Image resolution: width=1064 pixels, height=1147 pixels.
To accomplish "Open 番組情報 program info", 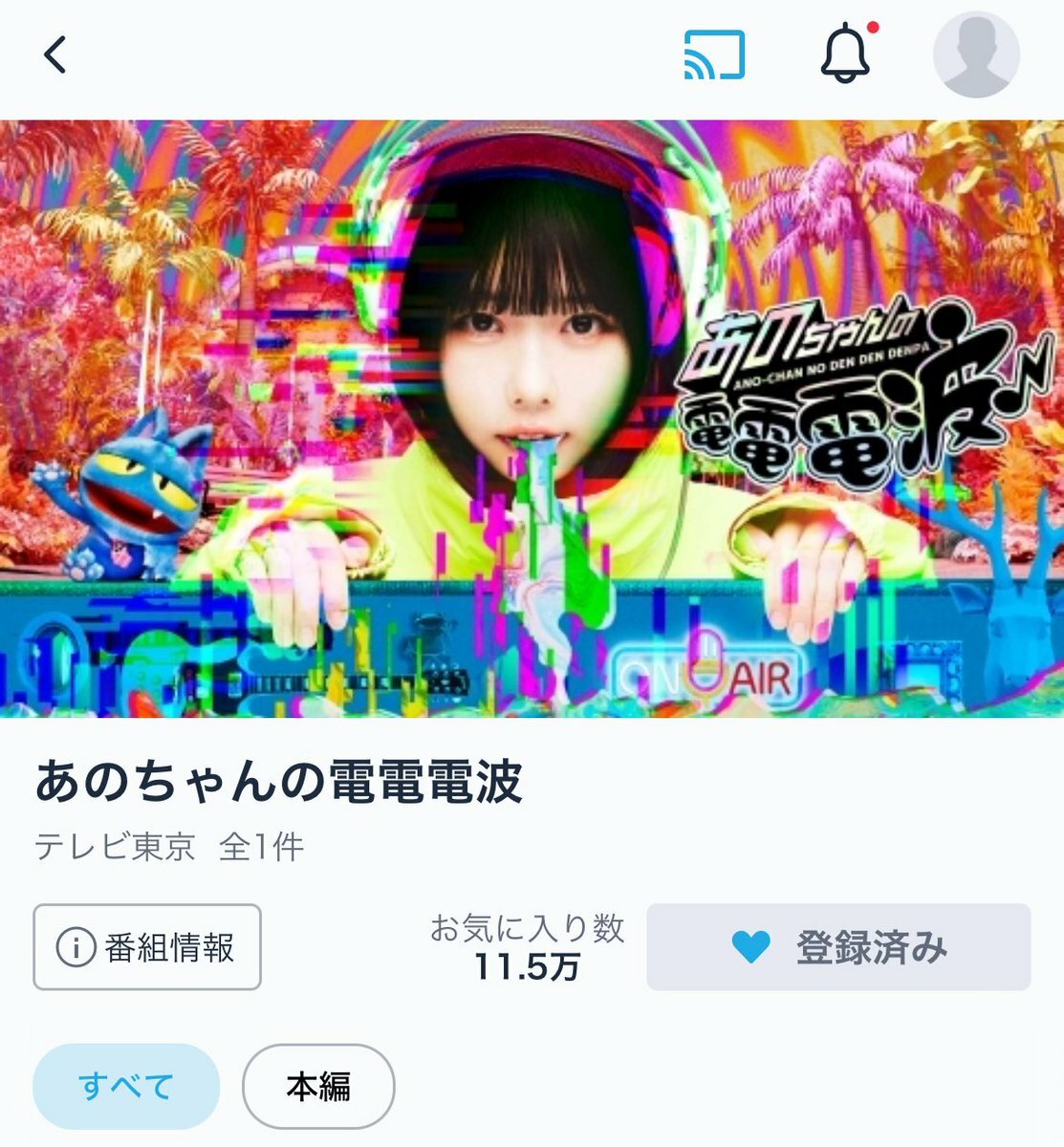I will (147, 947).
